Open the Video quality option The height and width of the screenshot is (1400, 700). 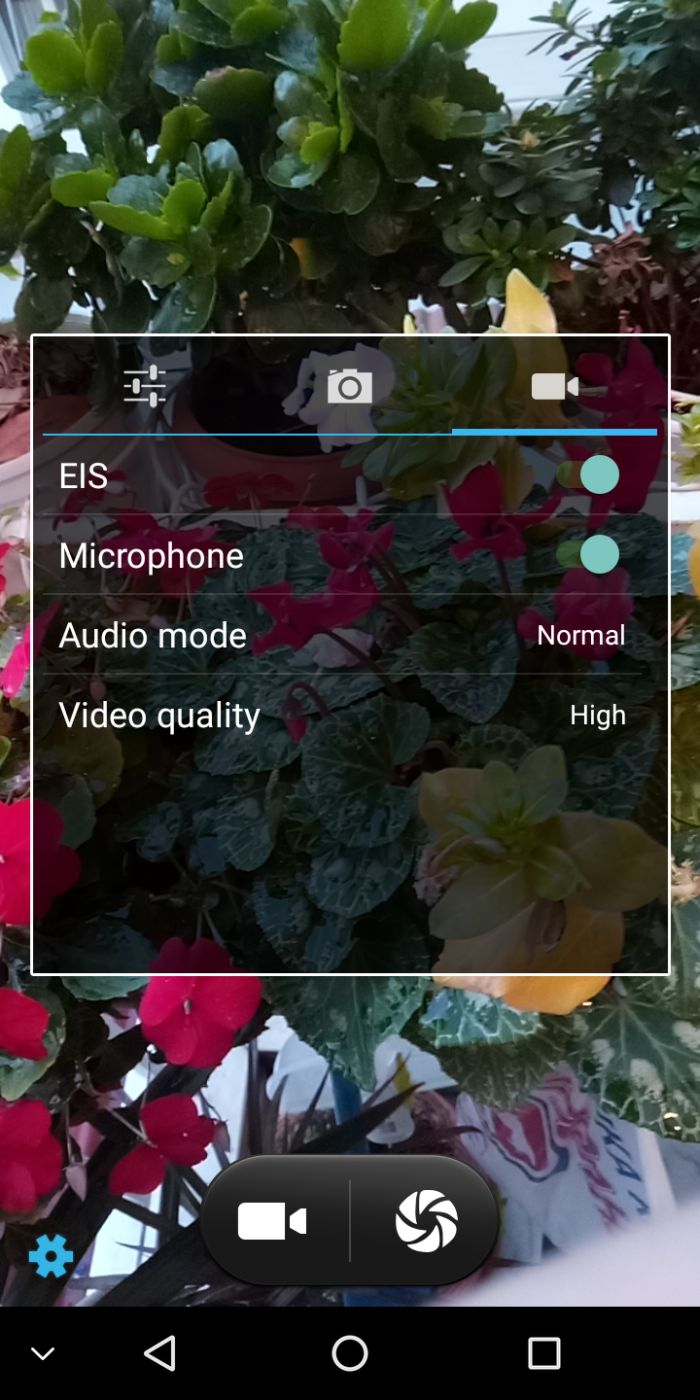[342, 715]
